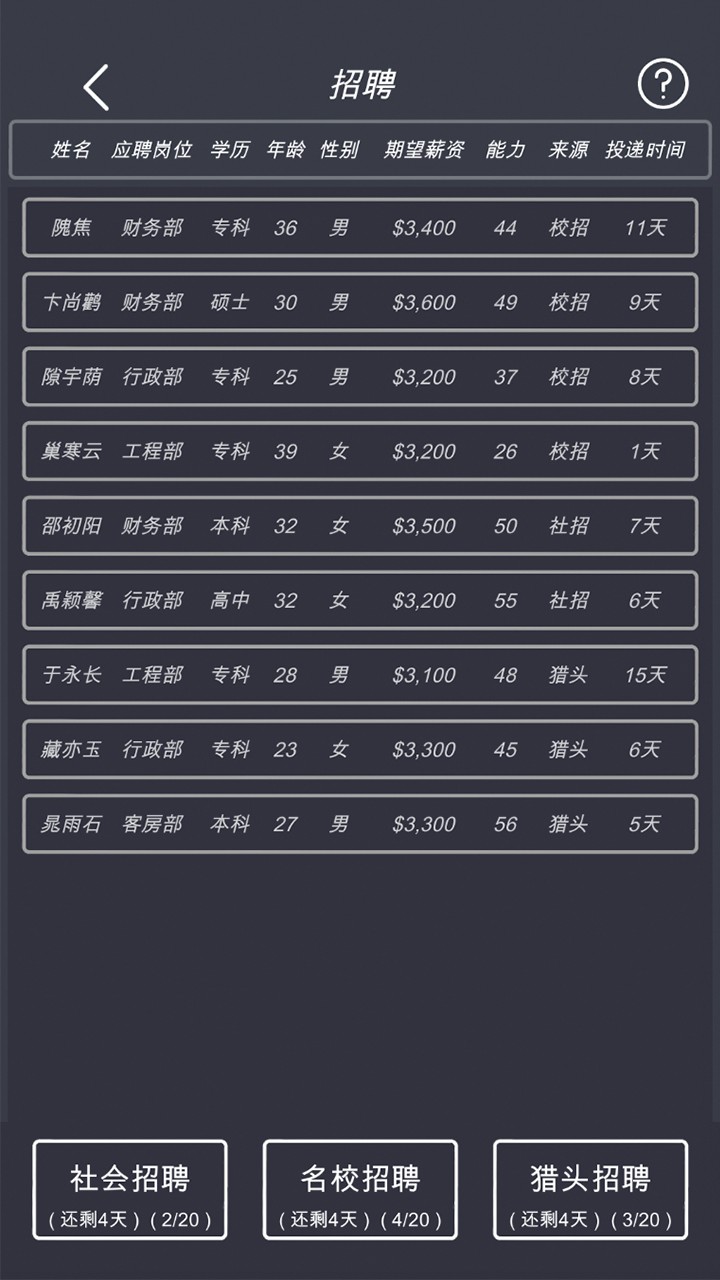The image size is (720, 1280).
Task: Select 行政部 applicant 隙宇荫
Action: pyautogui.click(x=359, y=377)
